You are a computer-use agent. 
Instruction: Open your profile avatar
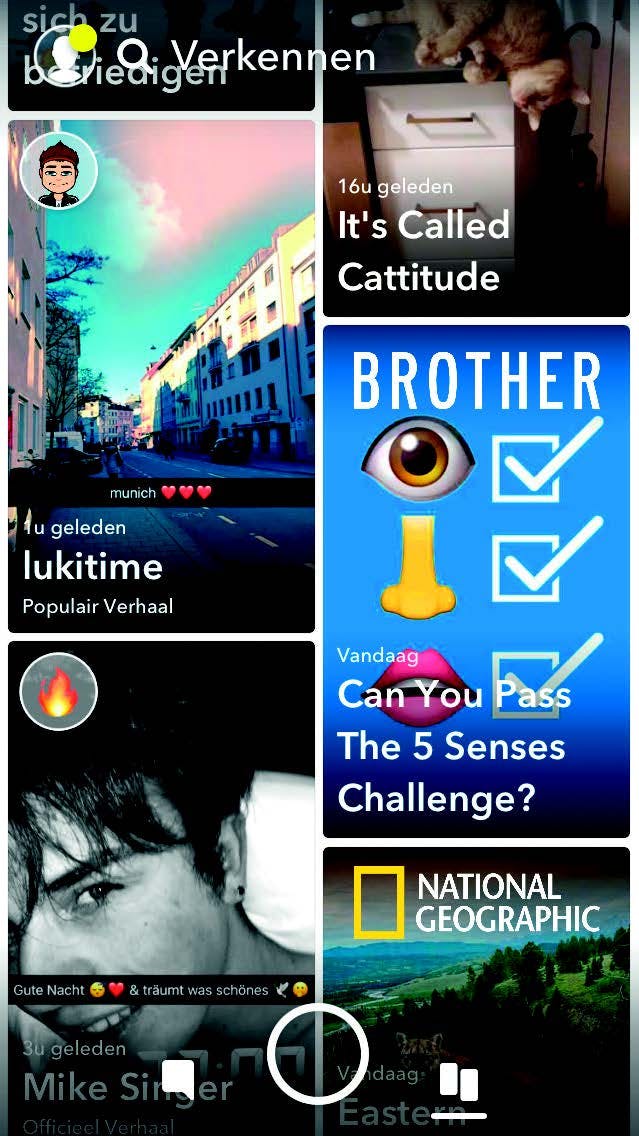63,55
